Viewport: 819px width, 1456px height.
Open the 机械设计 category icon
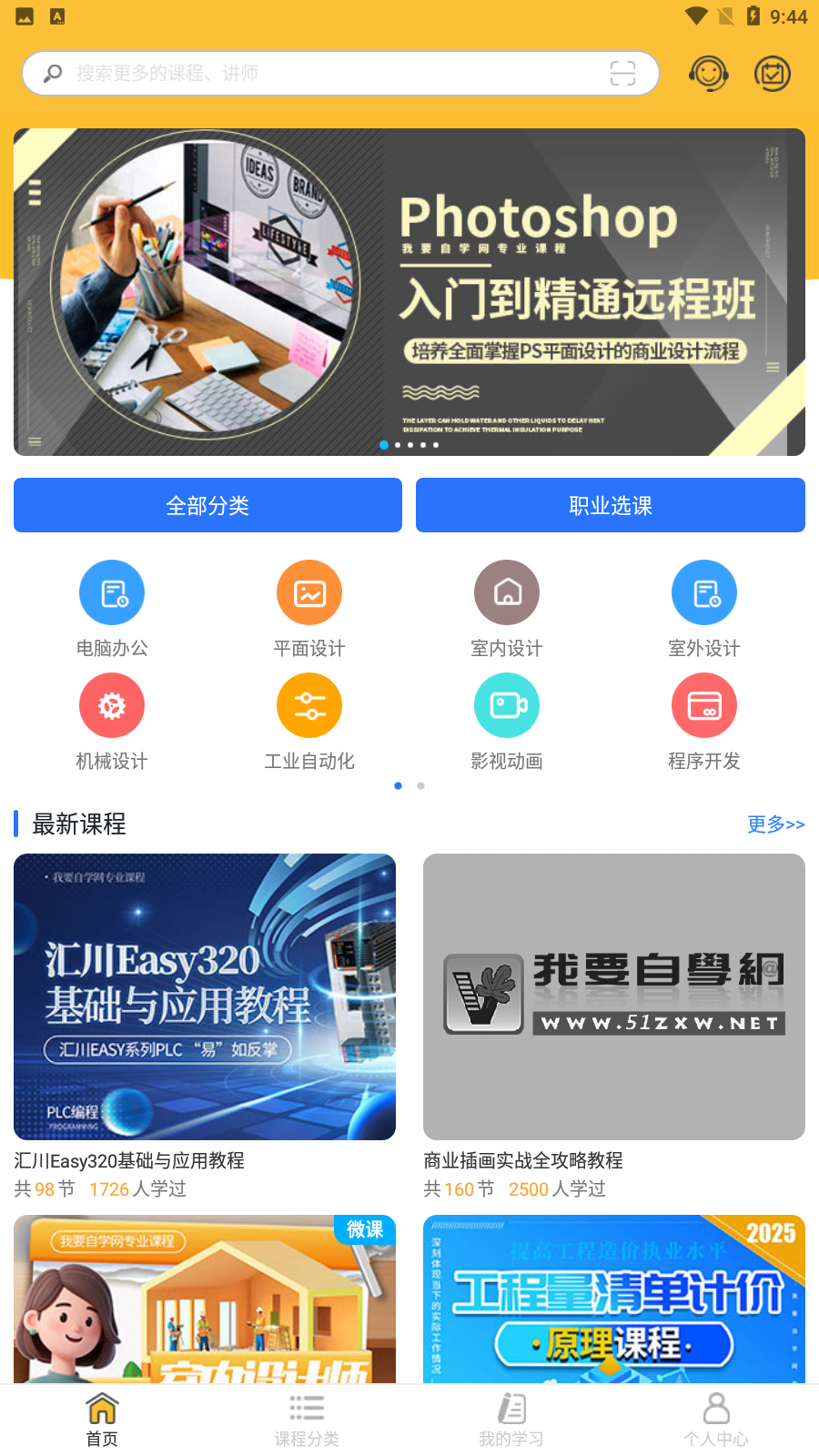point(111,705)
